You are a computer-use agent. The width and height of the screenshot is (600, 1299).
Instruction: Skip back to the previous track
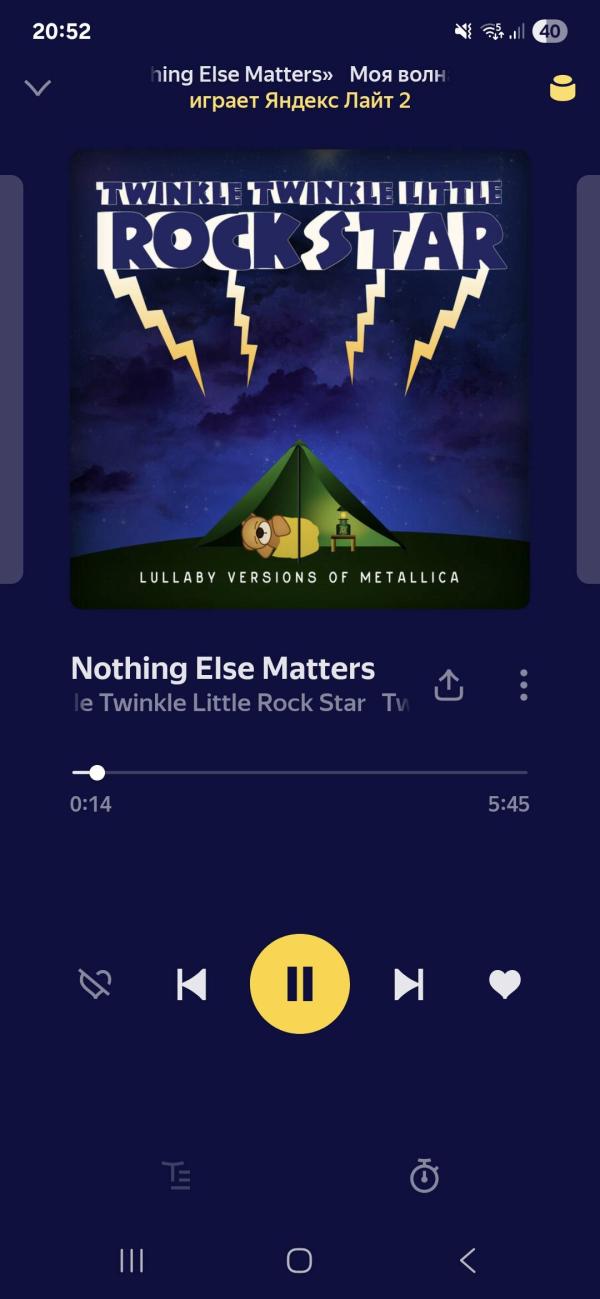pyautogui.click(x=191, y=985)
